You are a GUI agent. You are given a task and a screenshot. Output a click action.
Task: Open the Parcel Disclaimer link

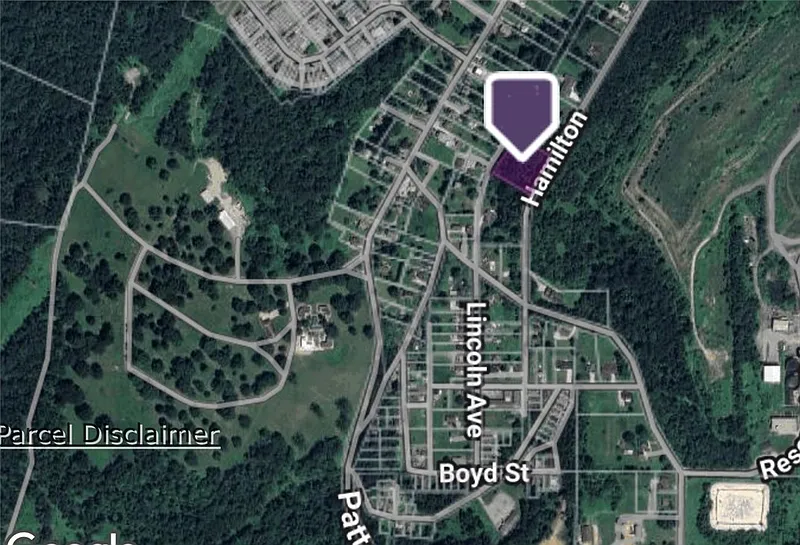110,435
